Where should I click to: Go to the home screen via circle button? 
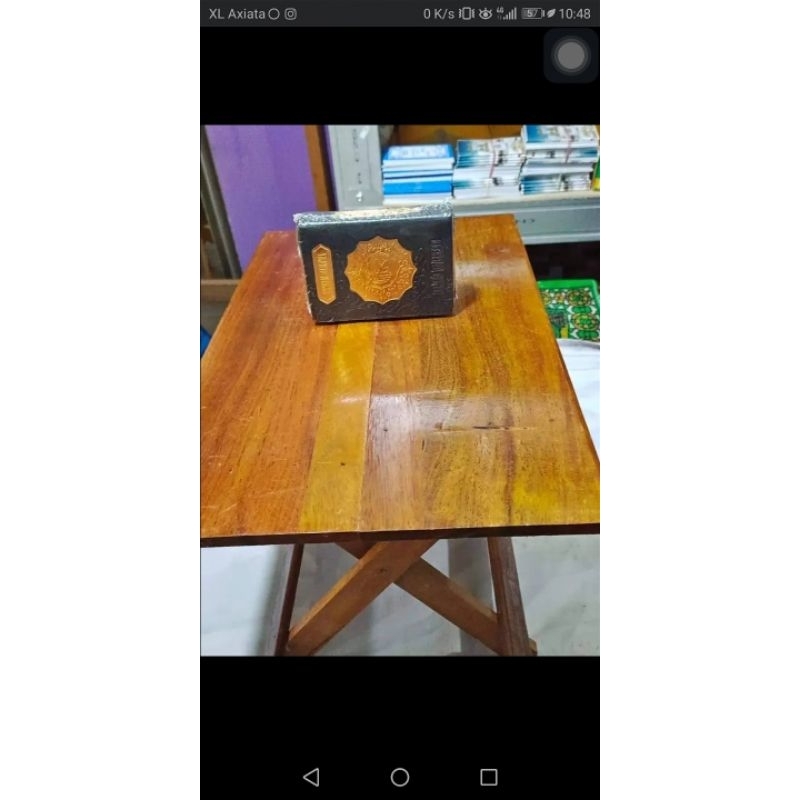pyautogui.click(x=400, y=777)
